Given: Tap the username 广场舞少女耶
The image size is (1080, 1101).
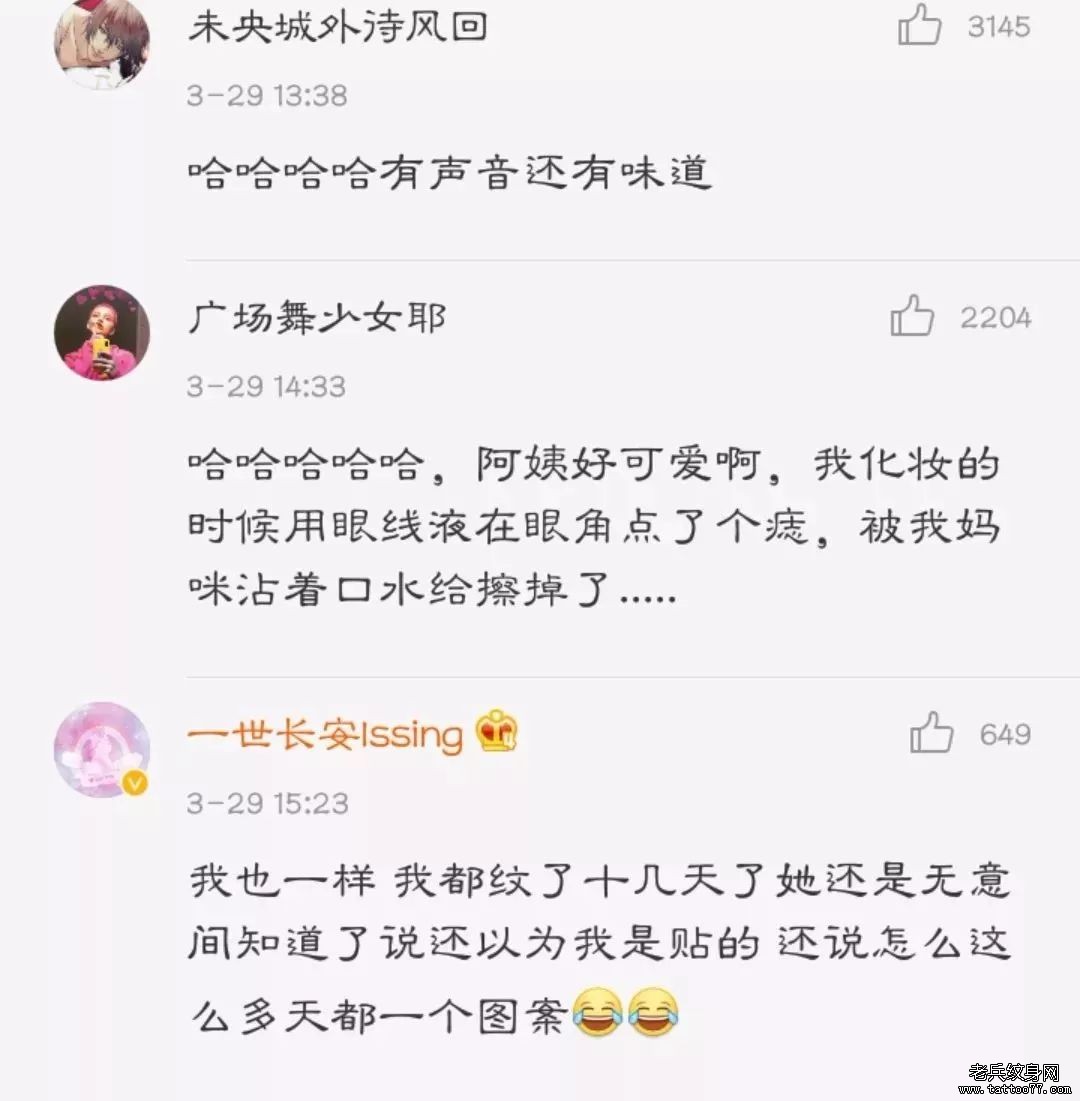Looking at the screenshot, I should [316, 318].
